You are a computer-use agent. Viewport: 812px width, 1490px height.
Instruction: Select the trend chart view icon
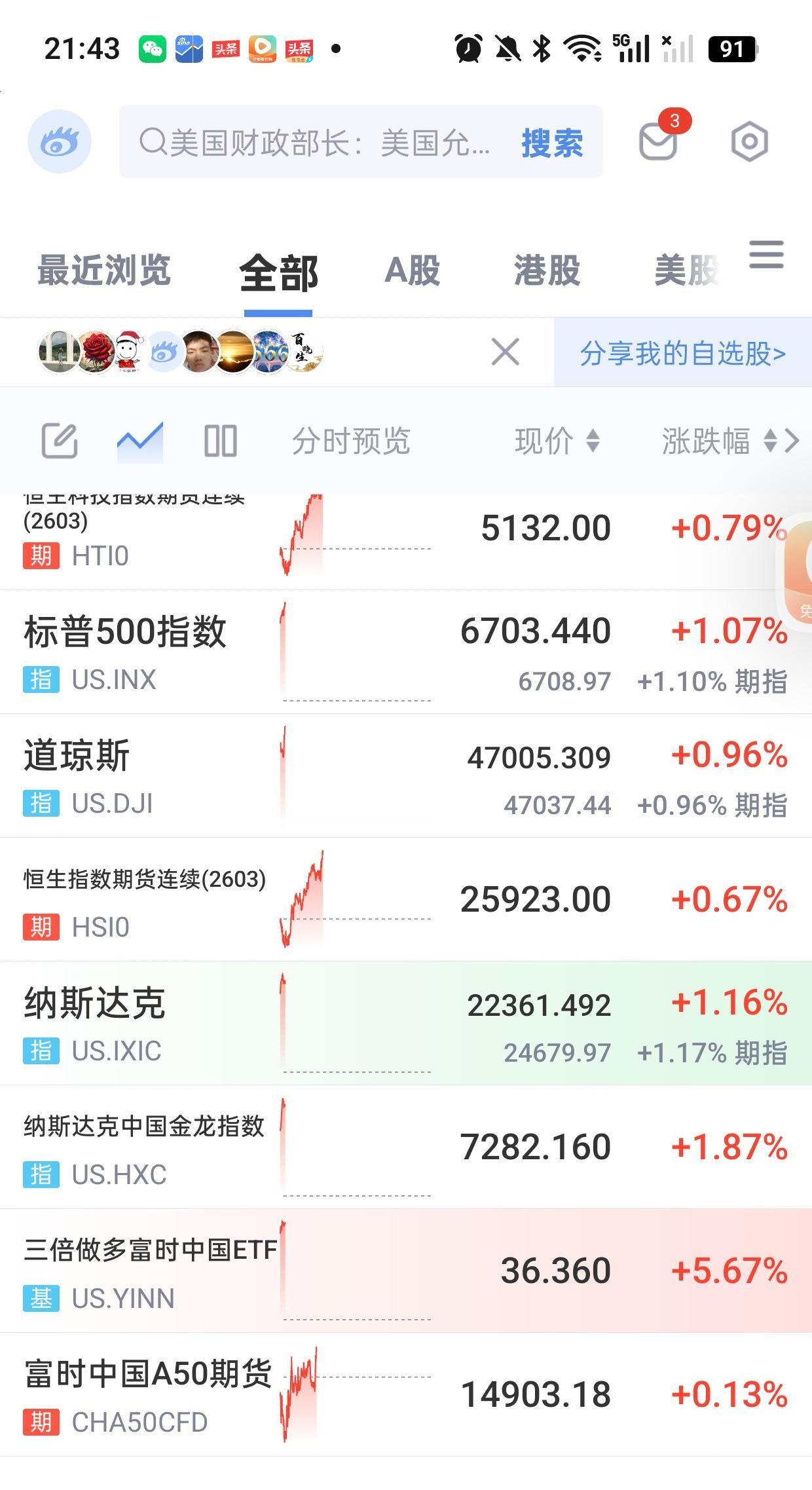click(139, 440)
